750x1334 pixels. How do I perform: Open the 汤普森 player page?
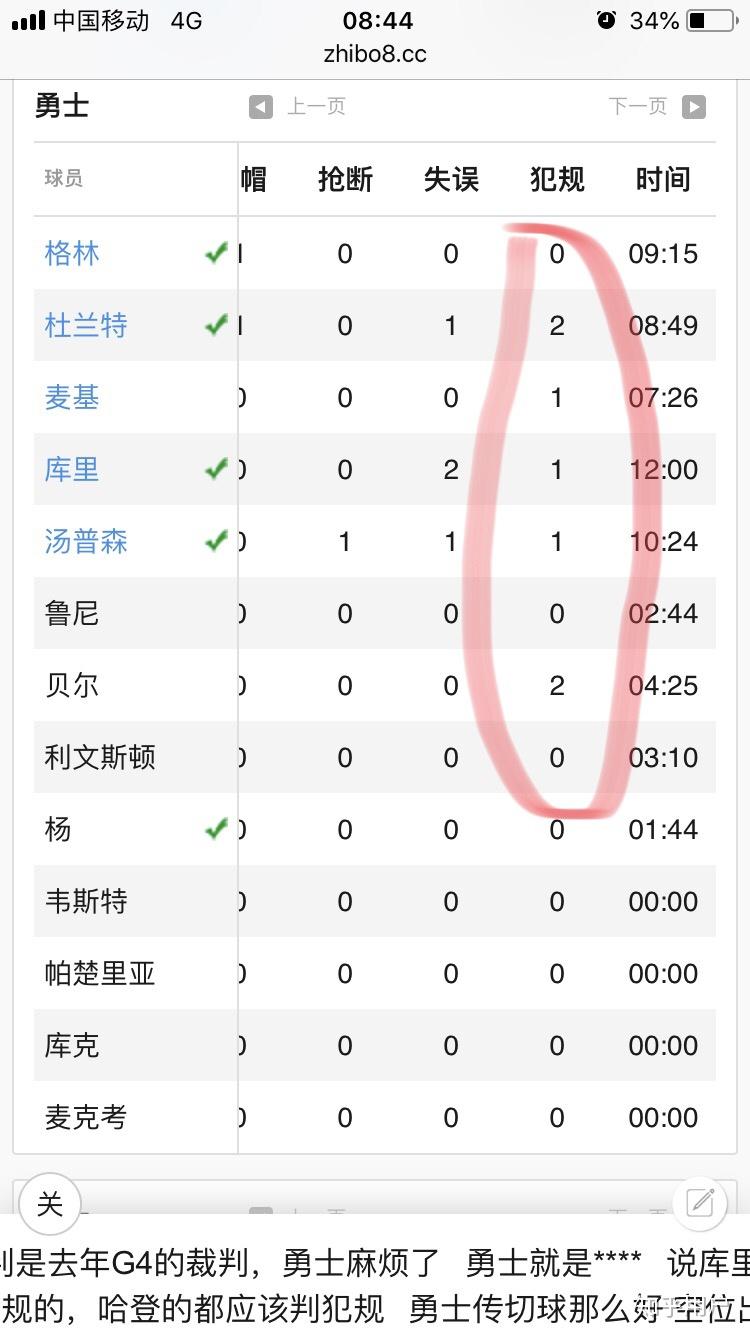click(85, 541)
